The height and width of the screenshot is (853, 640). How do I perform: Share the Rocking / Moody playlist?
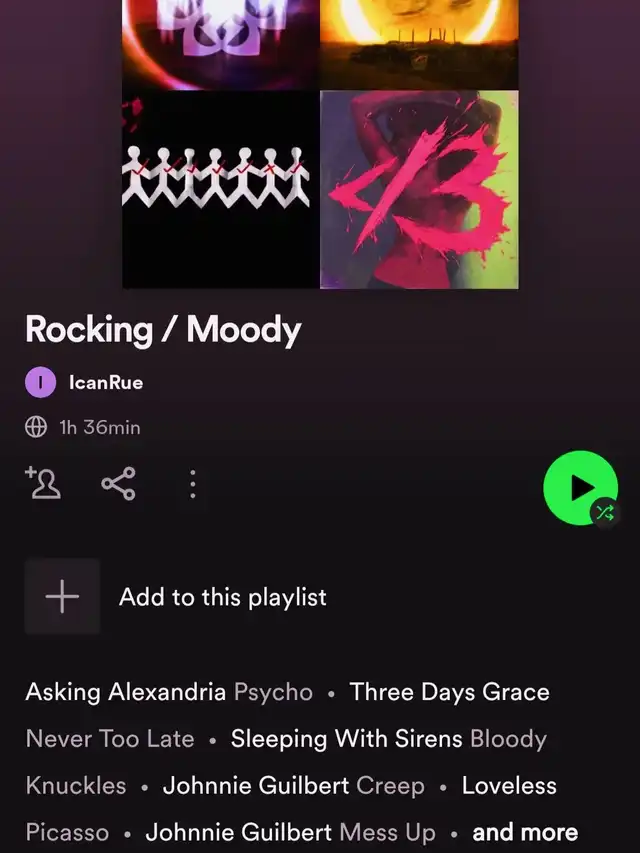point(118,485)
